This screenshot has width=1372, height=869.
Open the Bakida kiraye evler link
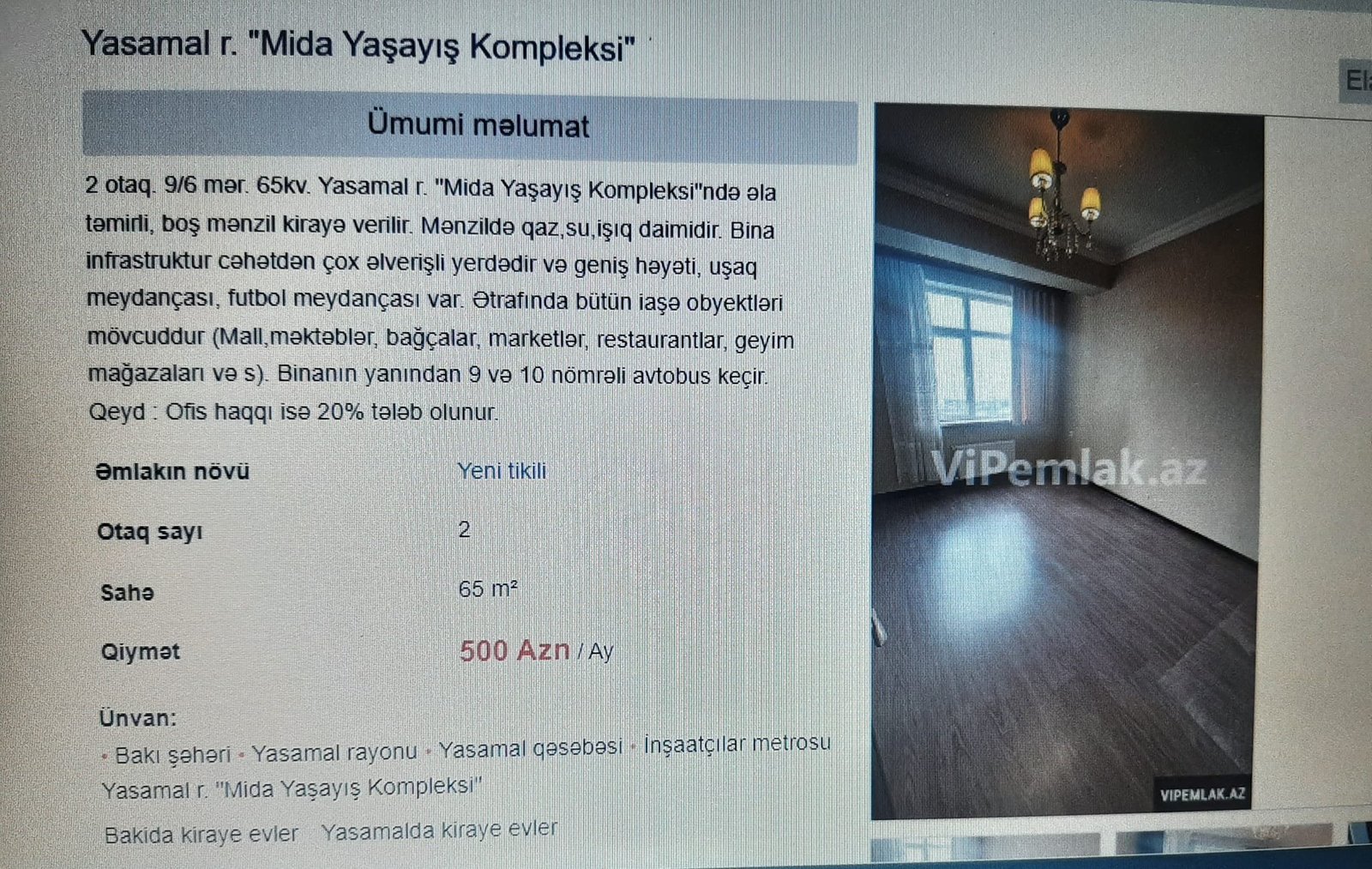pos(201,834)
